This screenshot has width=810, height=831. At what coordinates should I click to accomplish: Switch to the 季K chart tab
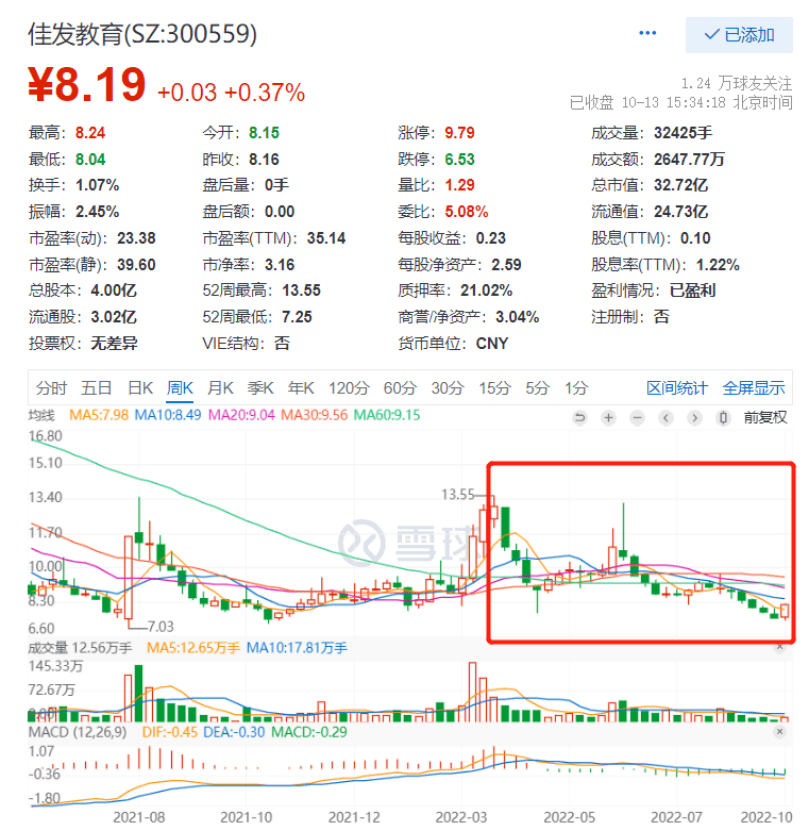click(x=261, y=388)
